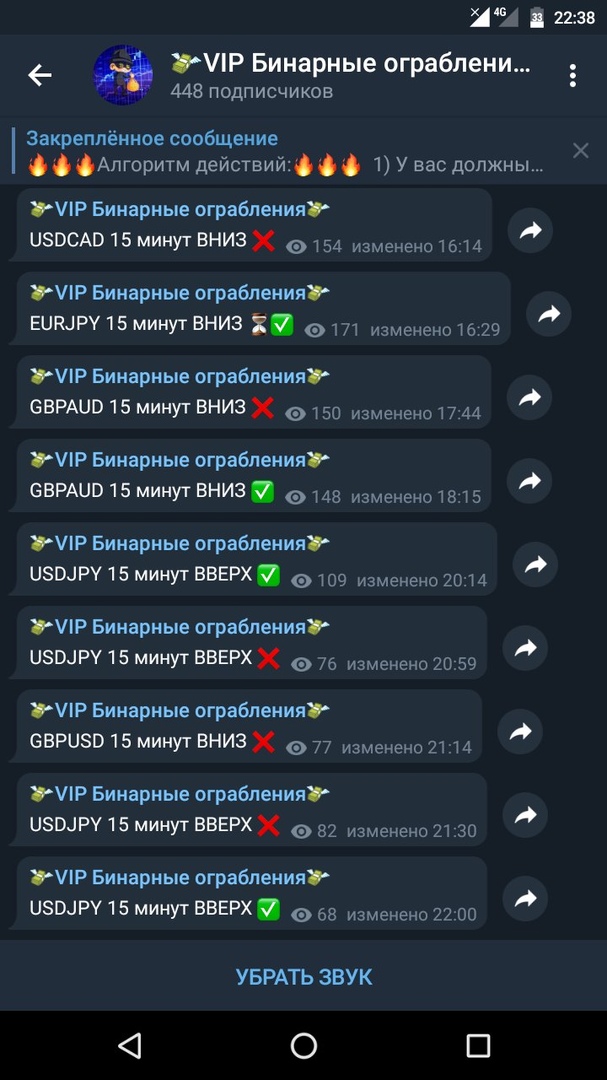The width and height of the screenshot is (607, 1080).
Task: Dismiss the pinned message banner
Action: 581,151
